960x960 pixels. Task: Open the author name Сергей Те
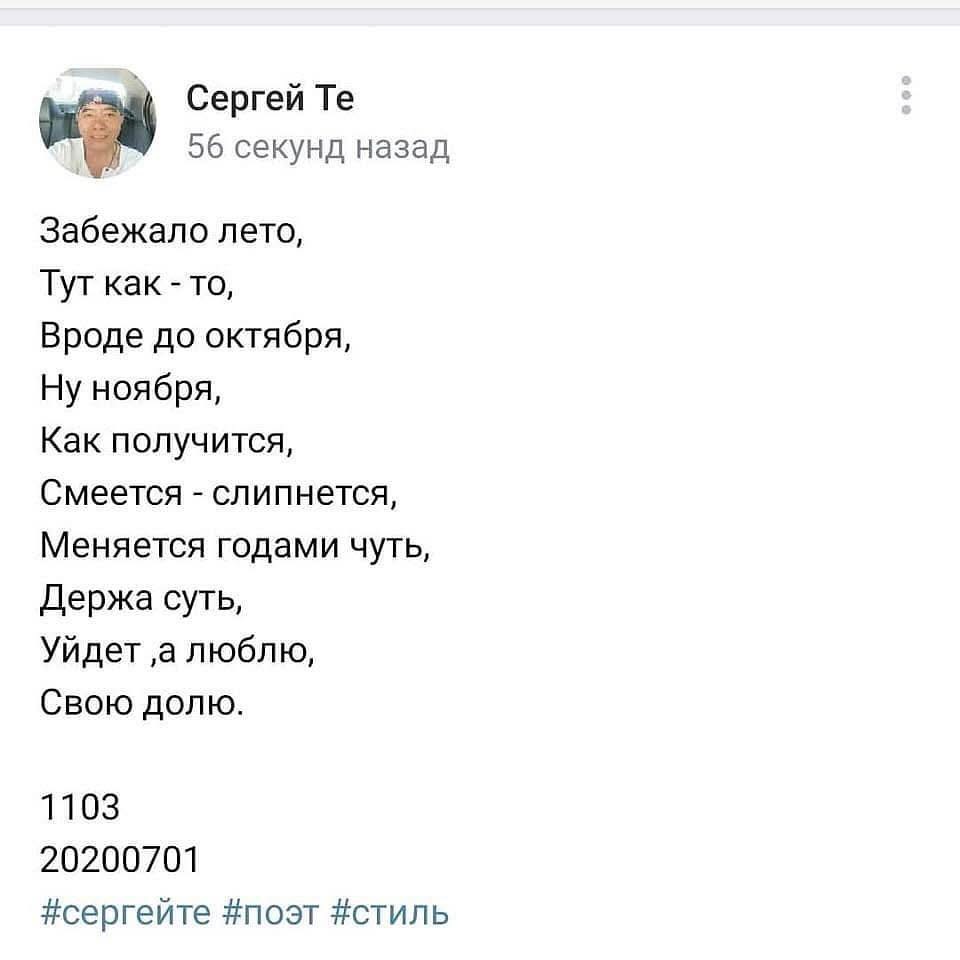click(x=270, y=99)
